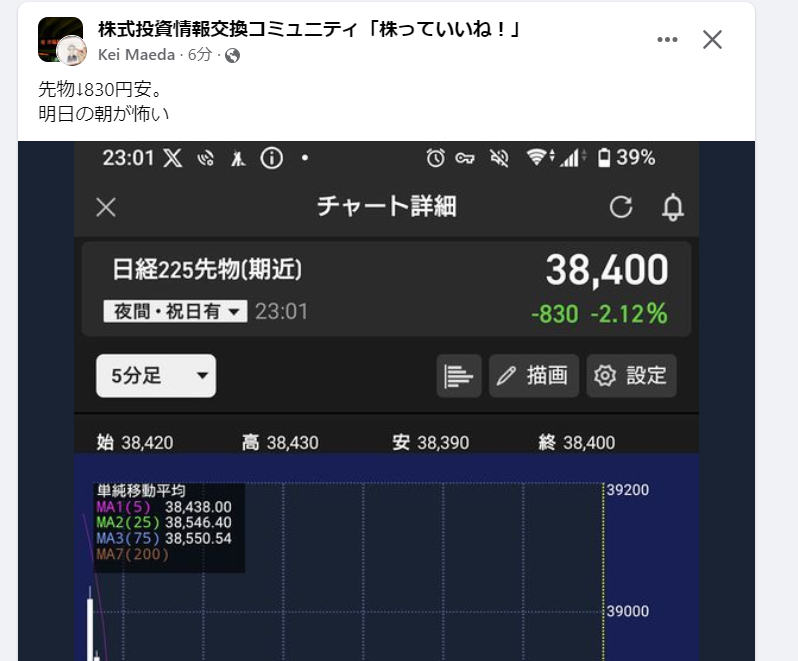798x661 pixels.
Task: View Kei Maeda's profile
Action: 136,54
